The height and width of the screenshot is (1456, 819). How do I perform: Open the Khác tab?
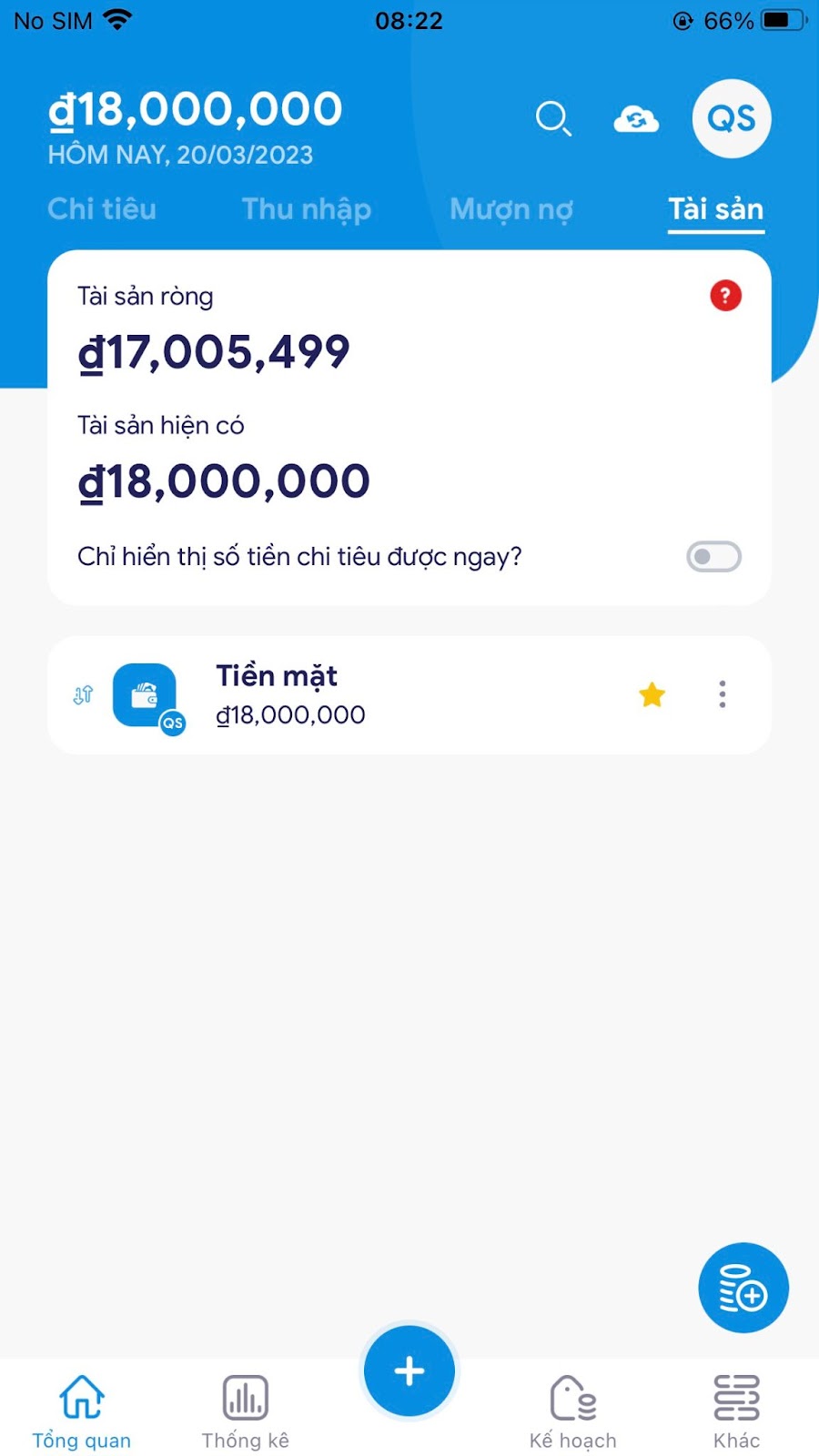736,1410
